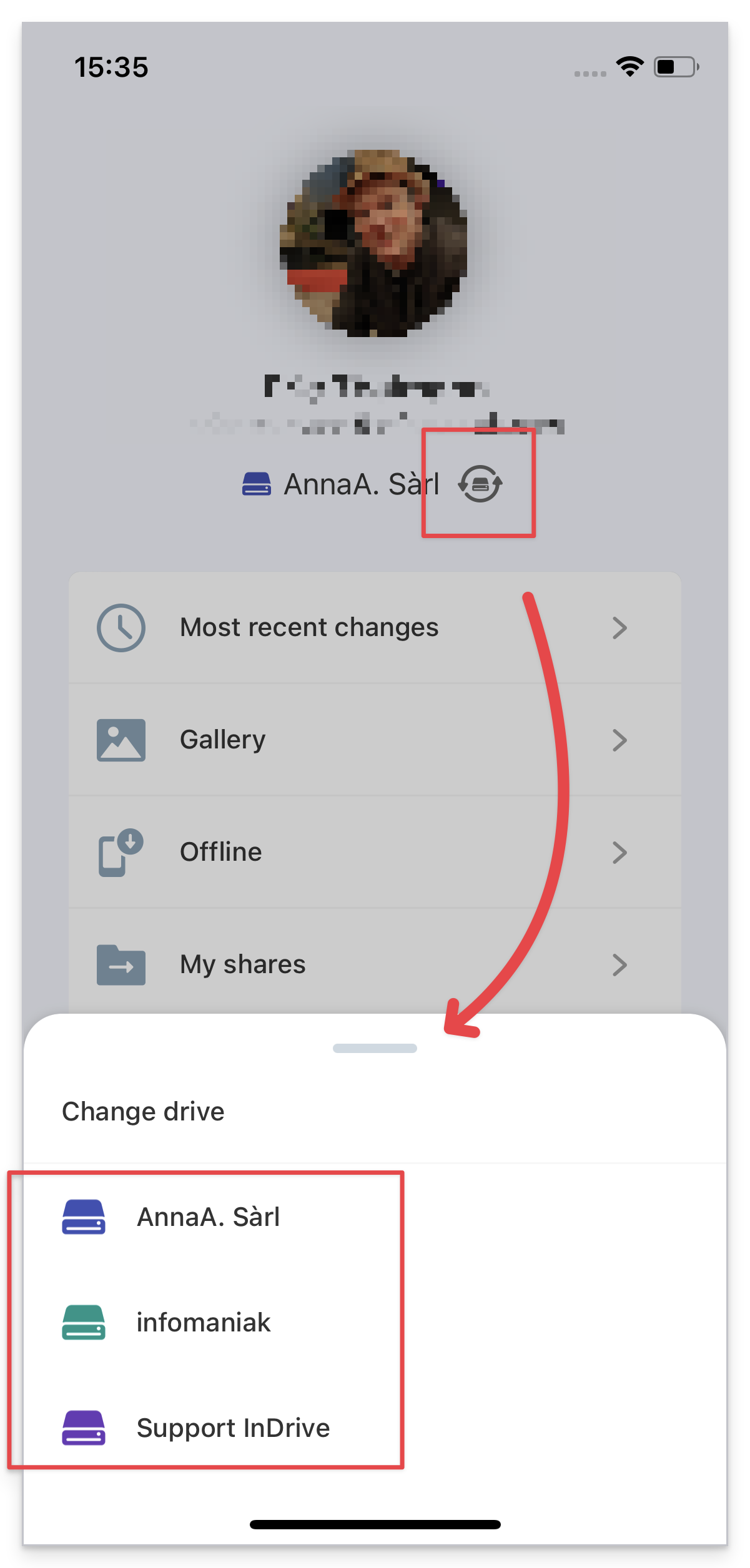
Task: Choose the Support InDrive drive
Action: (x=232, y=1428)
